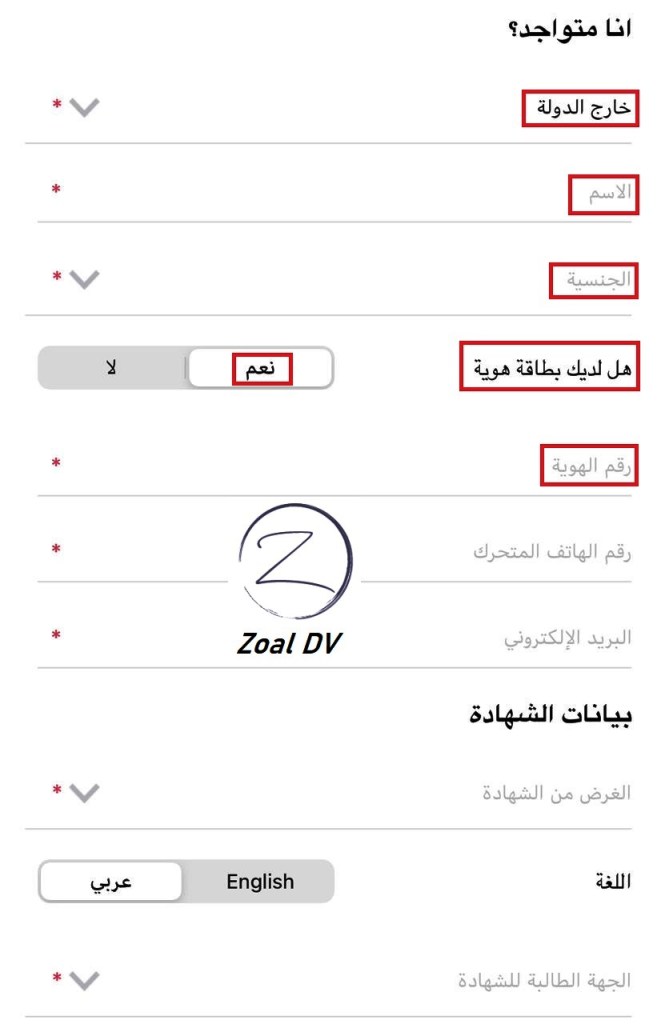Switch certificate language to English
669x1024 pixels.
(260, 882)
